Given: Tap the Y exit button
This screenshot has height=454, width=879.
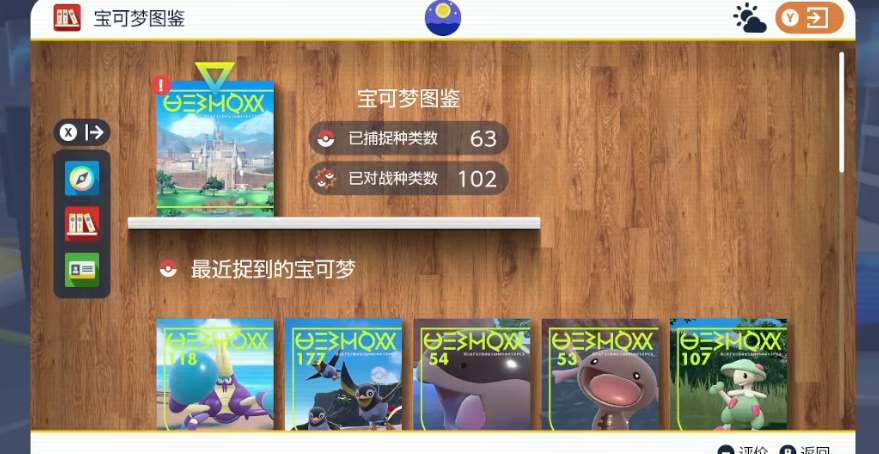Looking at the screenshot, I should 809,18.
